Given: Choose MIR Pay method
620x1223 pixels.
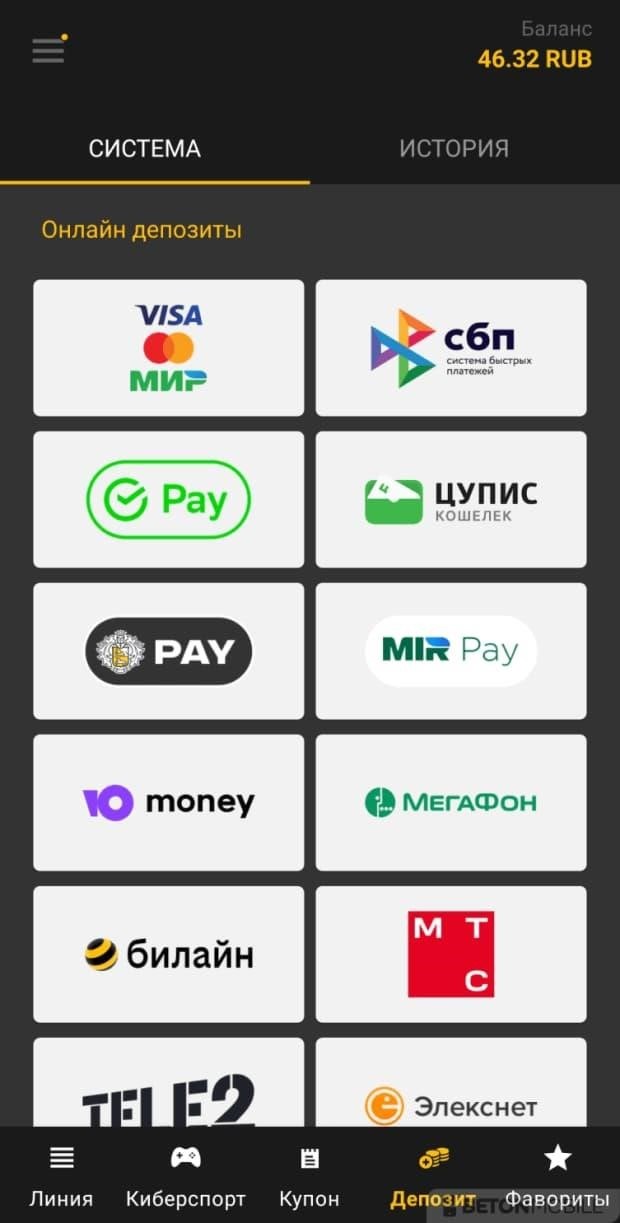Looking at the screenshot, I should click(x=451, y=651).
